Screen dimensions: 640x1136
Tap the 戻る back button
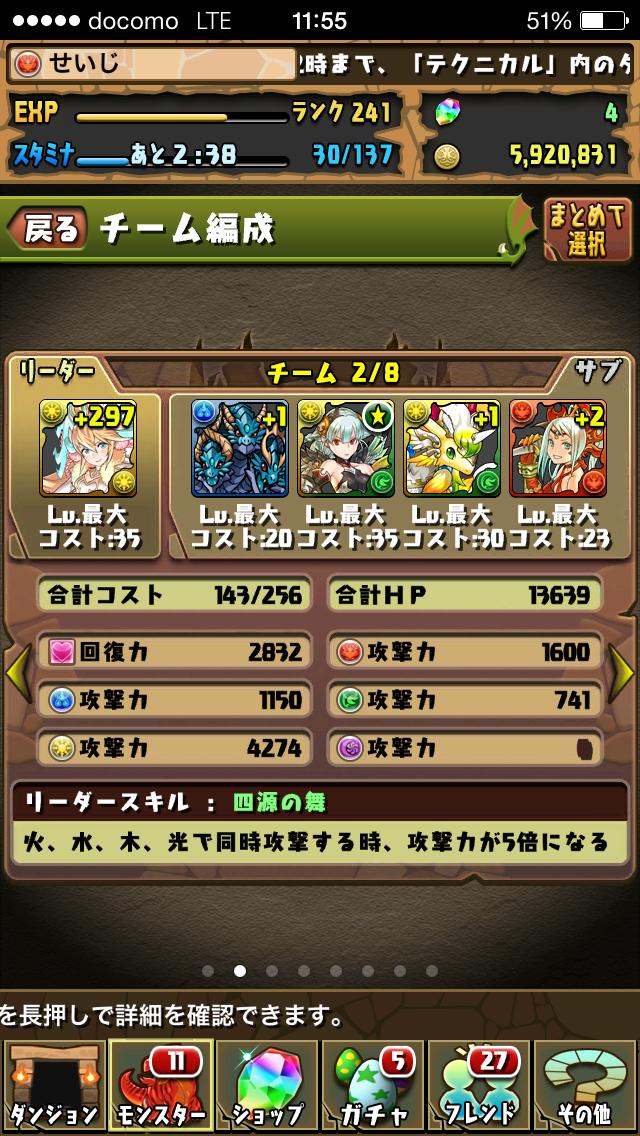(48, 230)
